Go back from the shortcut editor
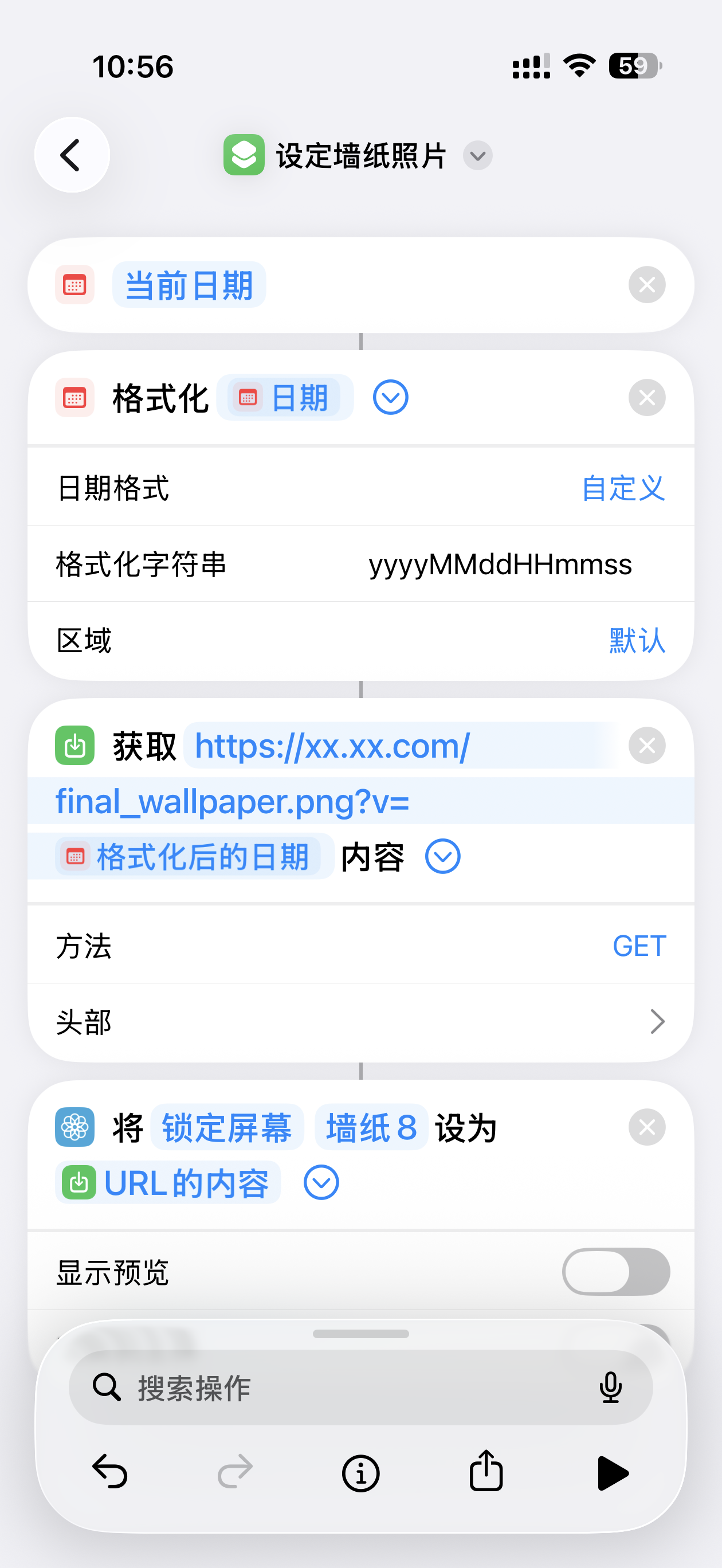The image size is (722, 1568). click(x=72, y=155)
